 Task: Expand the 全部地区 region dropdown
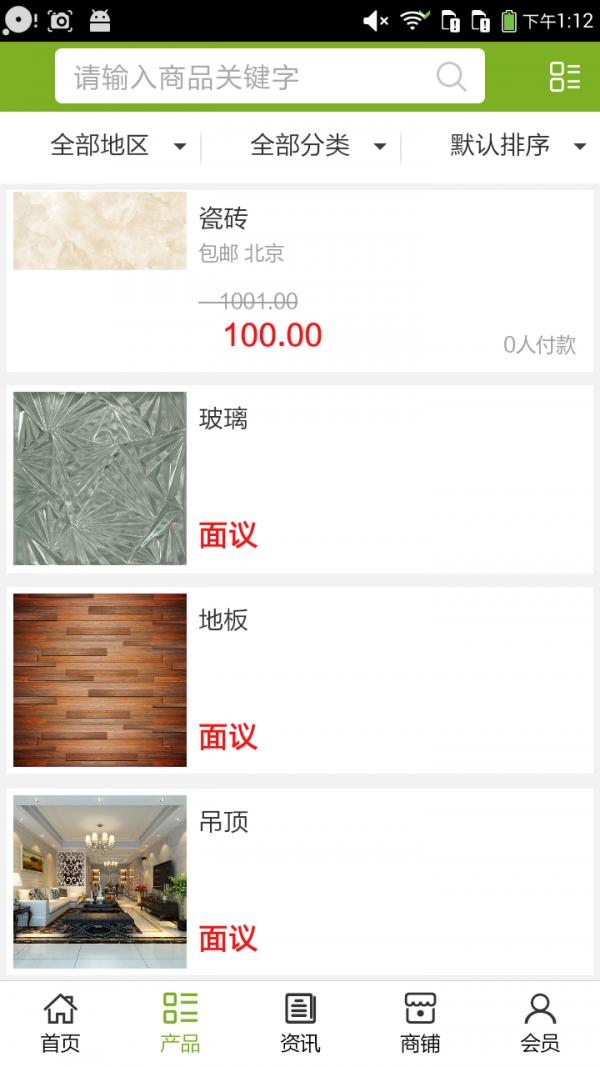117,146
